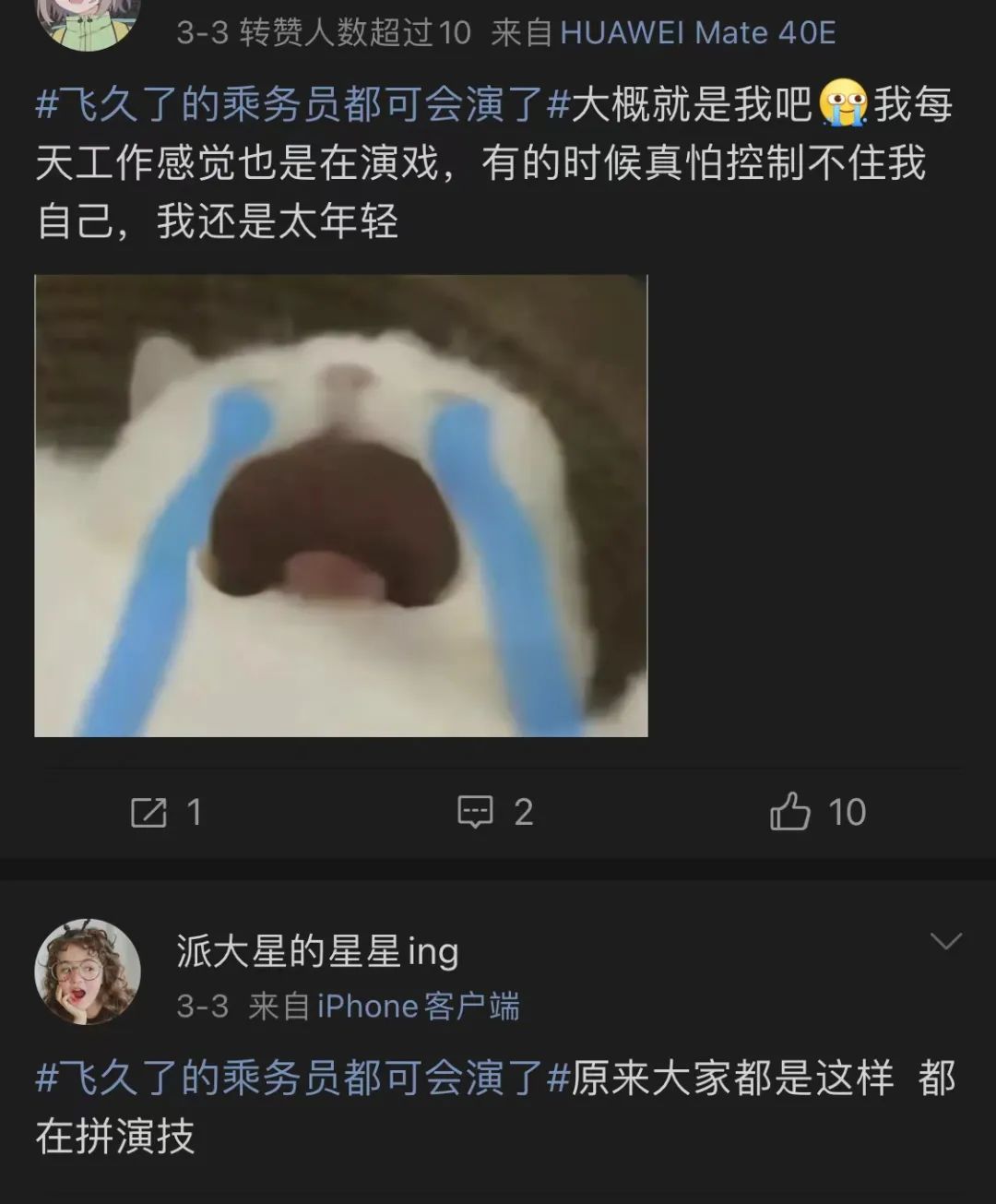
Task: Repost the crying cat post
Action: [166, 813]
